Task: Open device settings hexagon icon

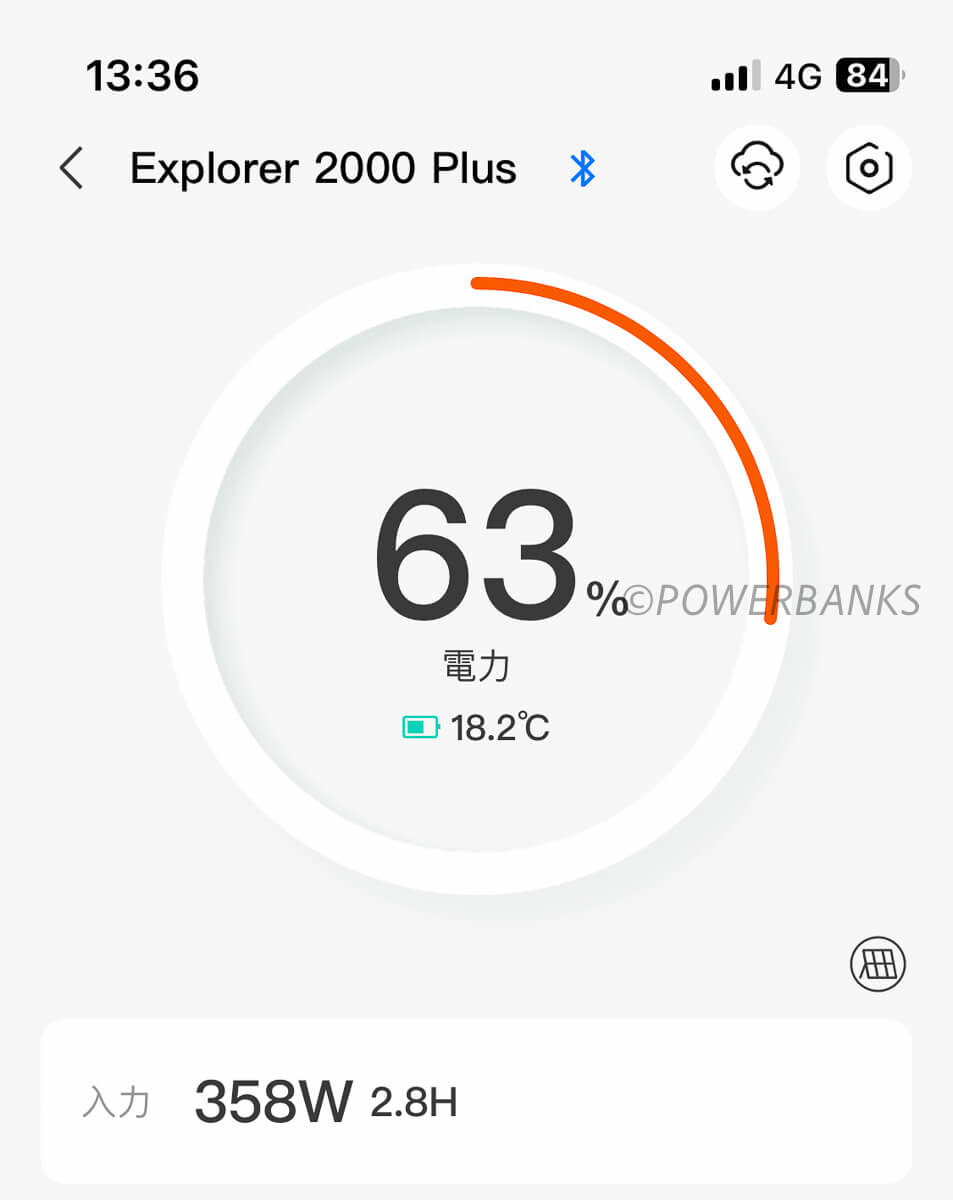Action: coord(868,168)
